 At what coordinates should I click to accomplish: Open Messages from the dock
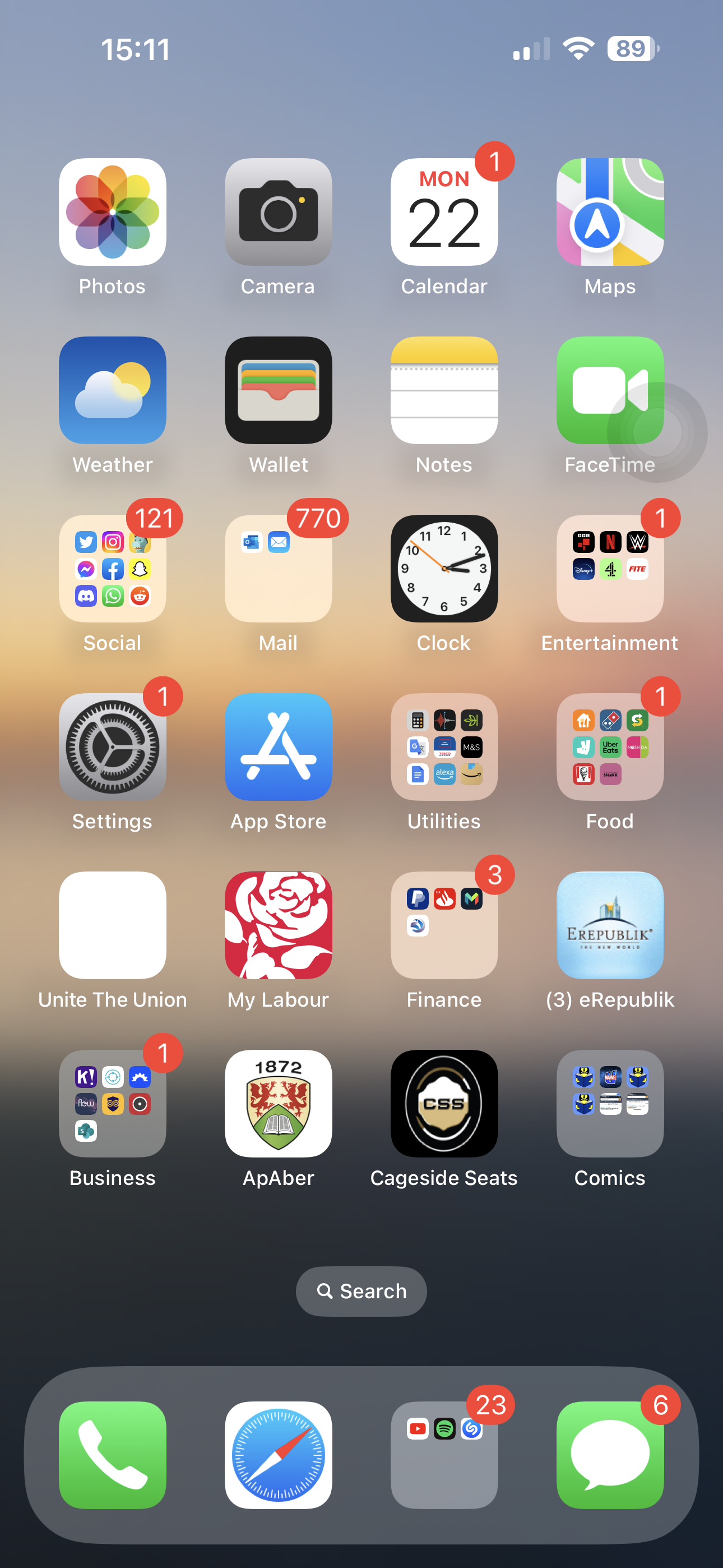(610, 1455)
